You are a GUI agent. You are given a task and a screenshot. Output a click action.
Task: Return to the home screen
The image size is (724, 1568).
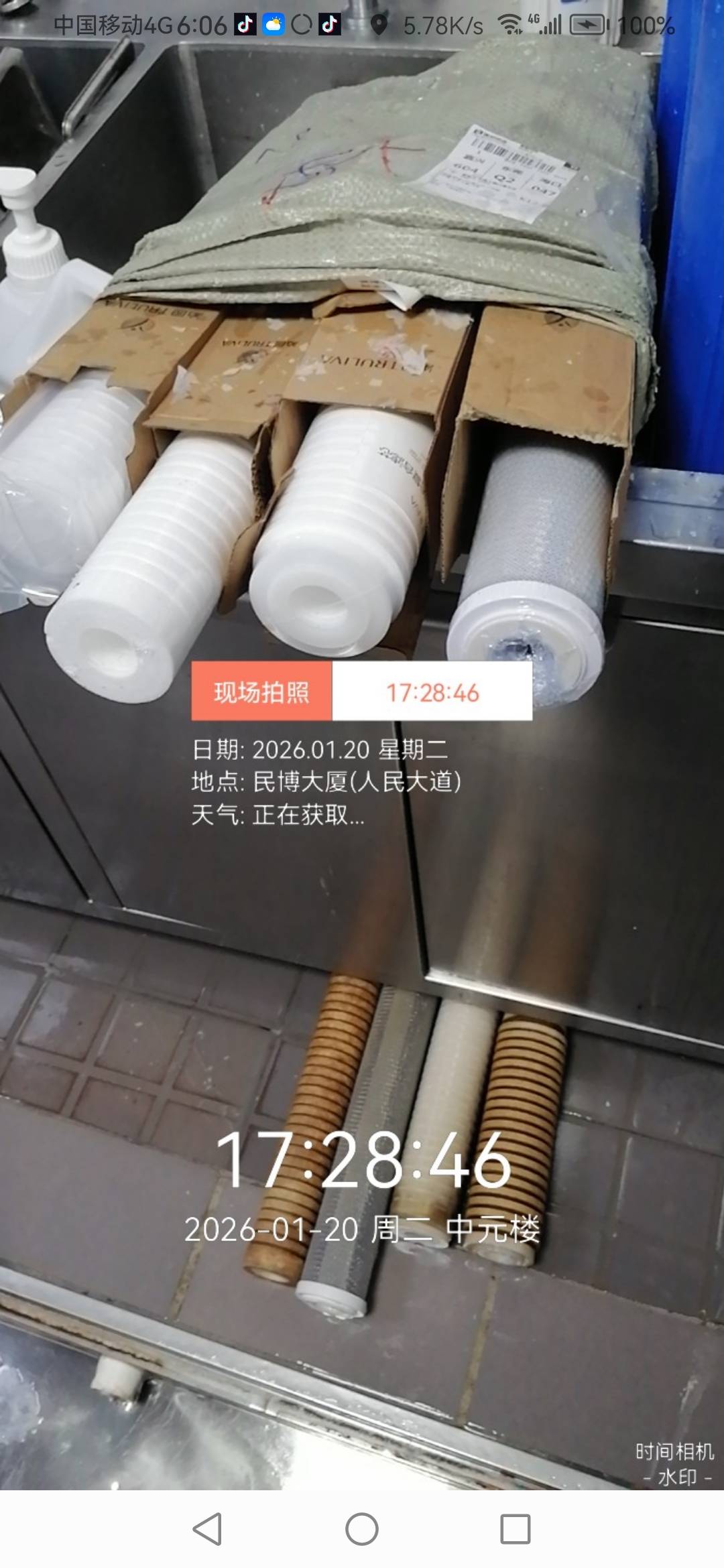click(x=362, y=1529)
